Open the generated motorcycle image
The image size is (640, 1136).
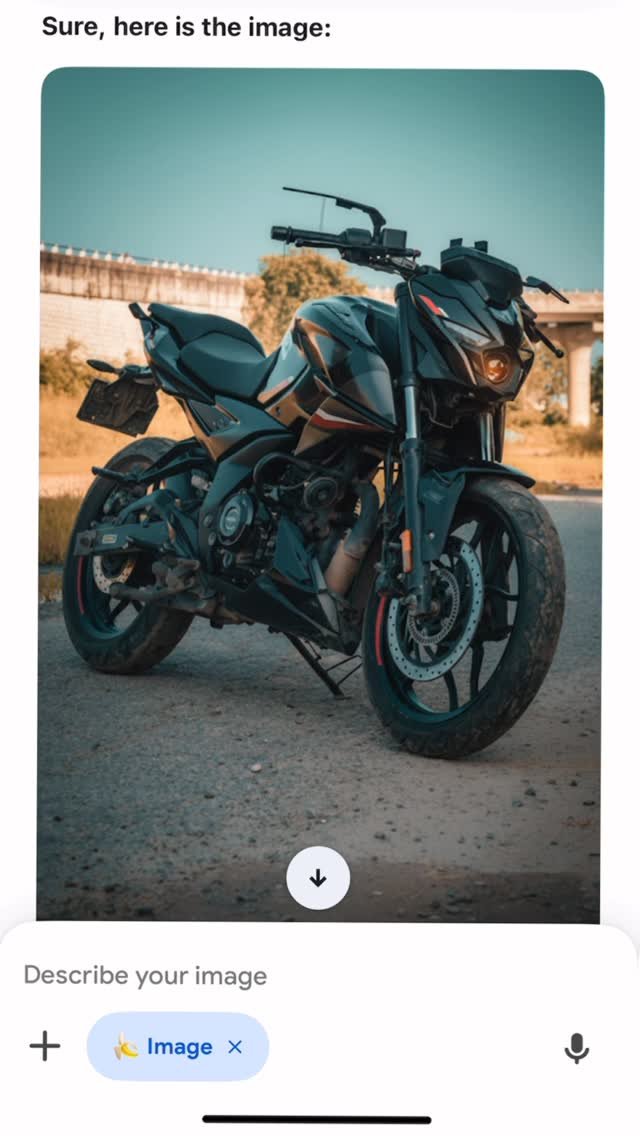320,480
